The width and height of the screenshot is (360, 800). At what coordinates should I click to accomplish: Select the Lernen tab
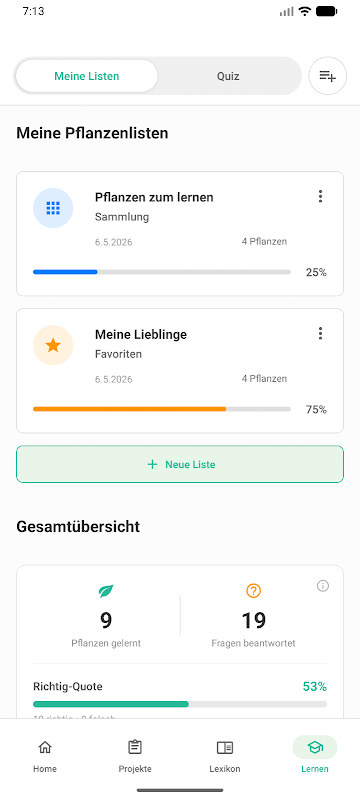tap(315, 756)
